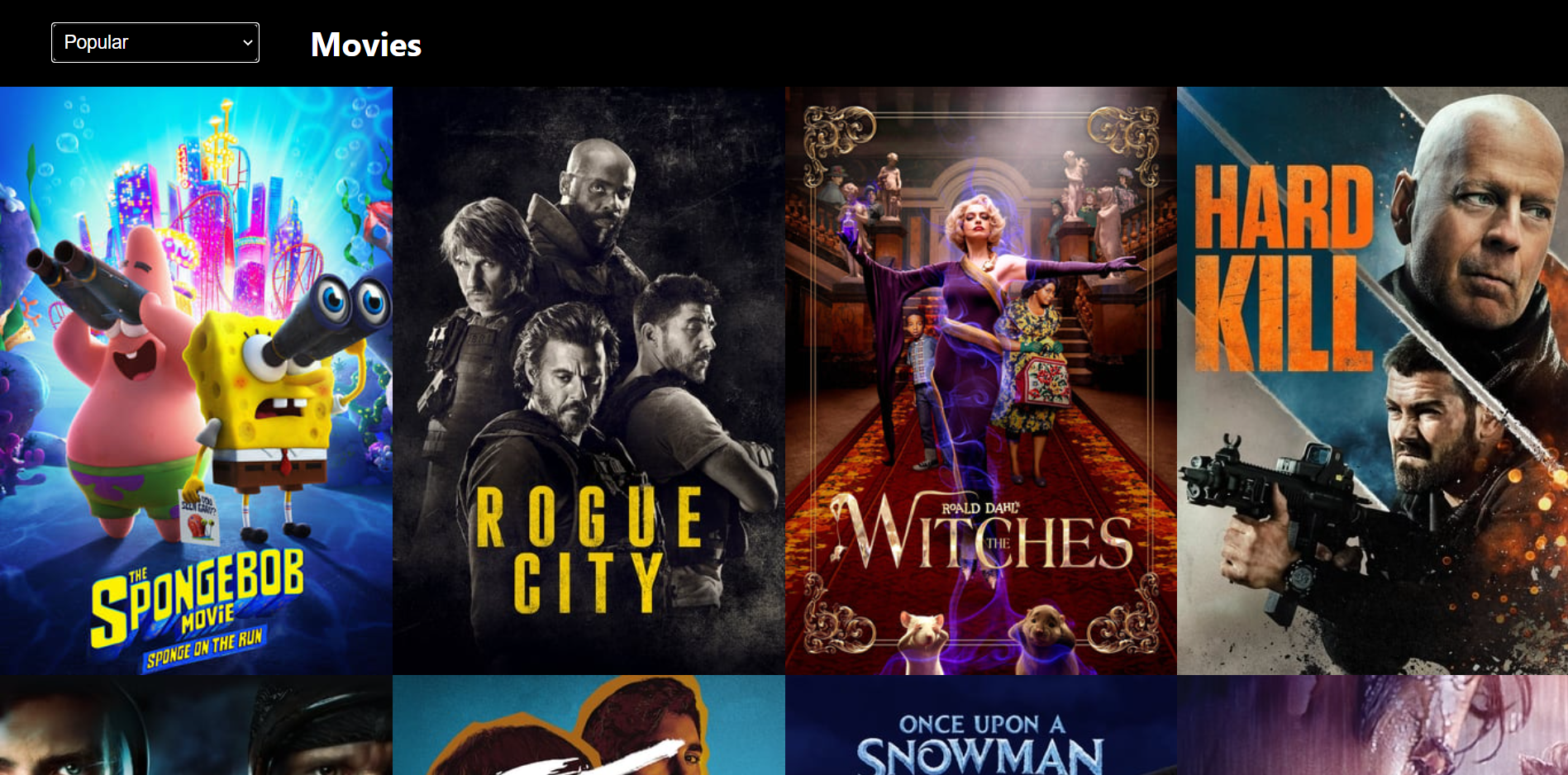1568x775 pixels.
Task: Open the Once Upon a Snowman tile
Action: tap(980, 727)
